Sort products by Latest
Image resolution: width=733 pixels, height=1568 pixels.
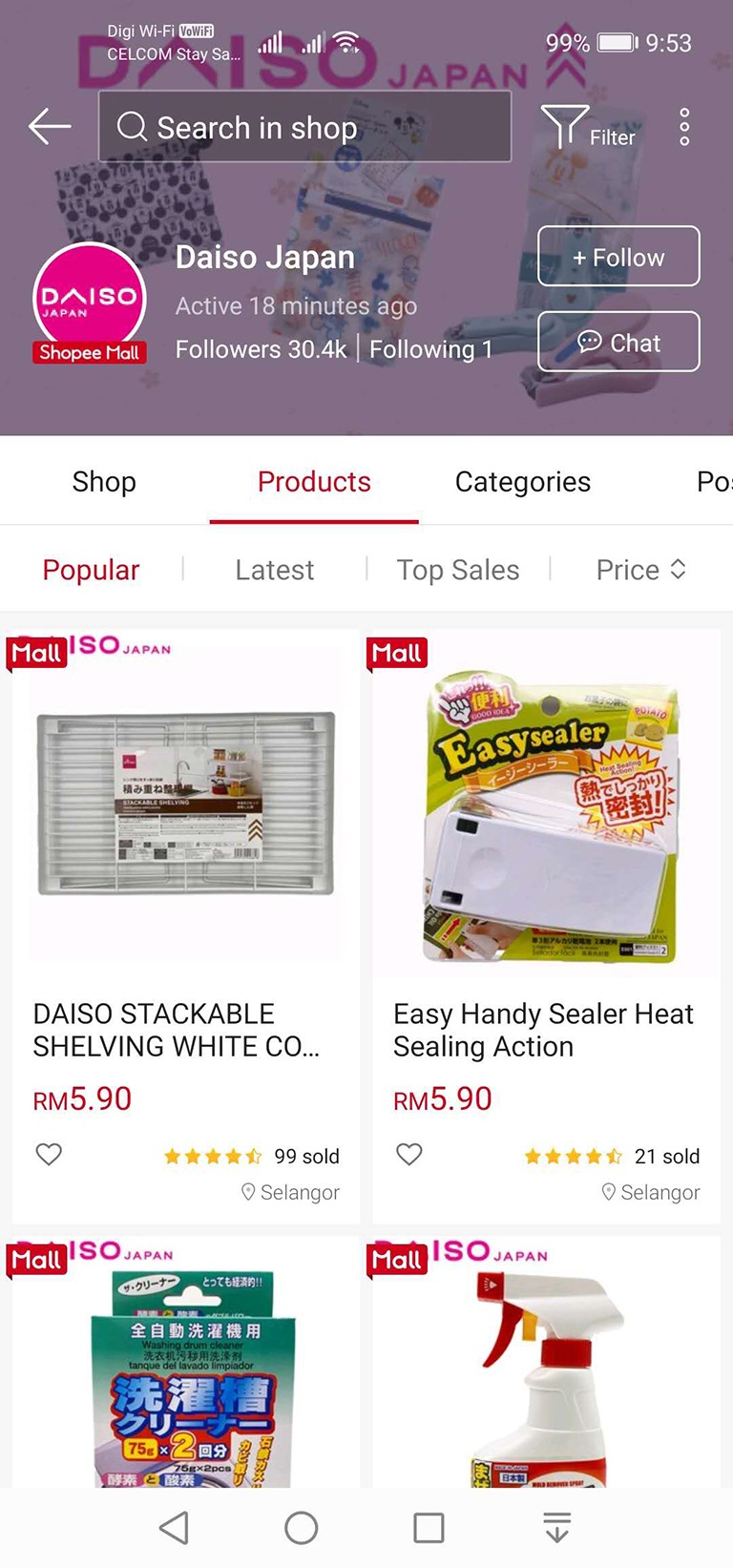274,570
